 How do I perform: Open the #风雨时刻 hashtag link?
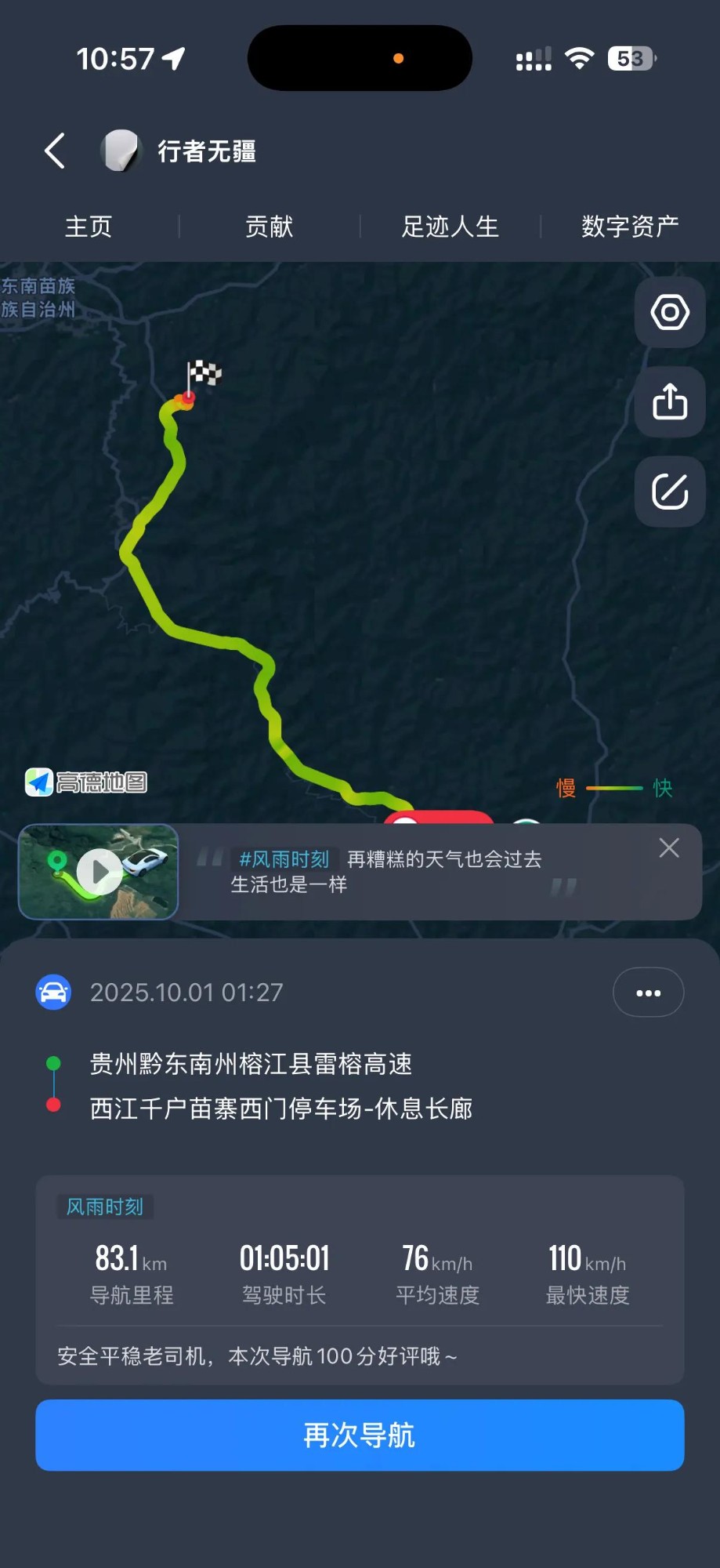click(284, 859)
